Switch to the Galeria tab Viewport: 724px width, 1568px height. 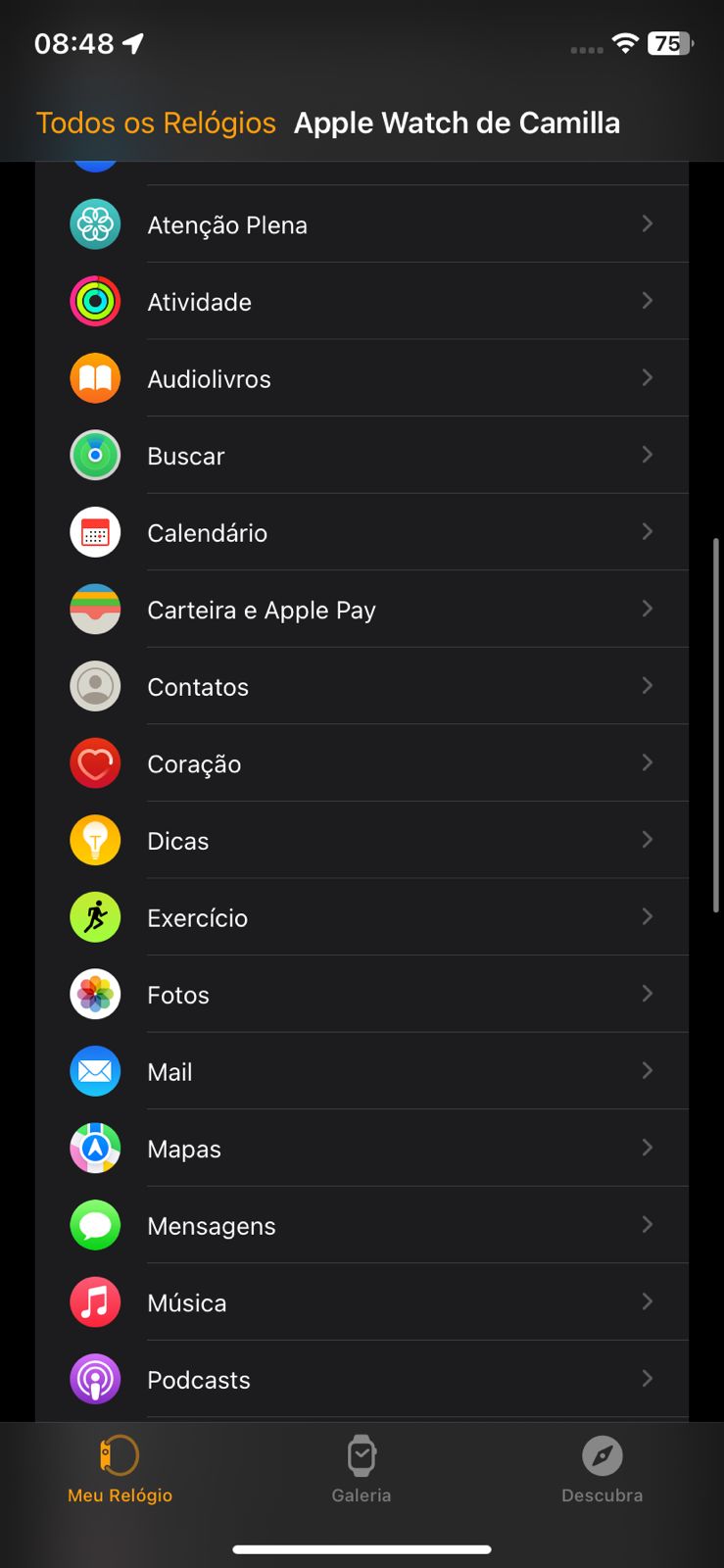tap(362, 1469)
